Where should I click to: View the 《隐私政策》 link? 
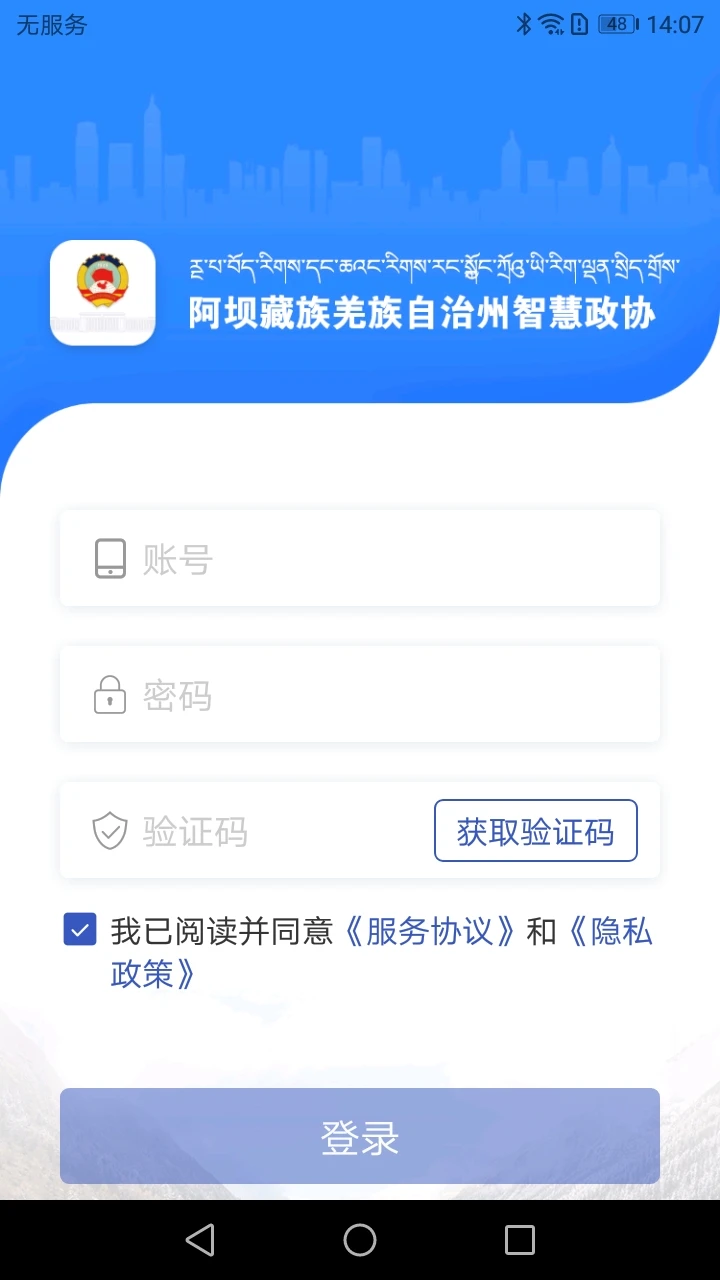(x=610, y=932)
